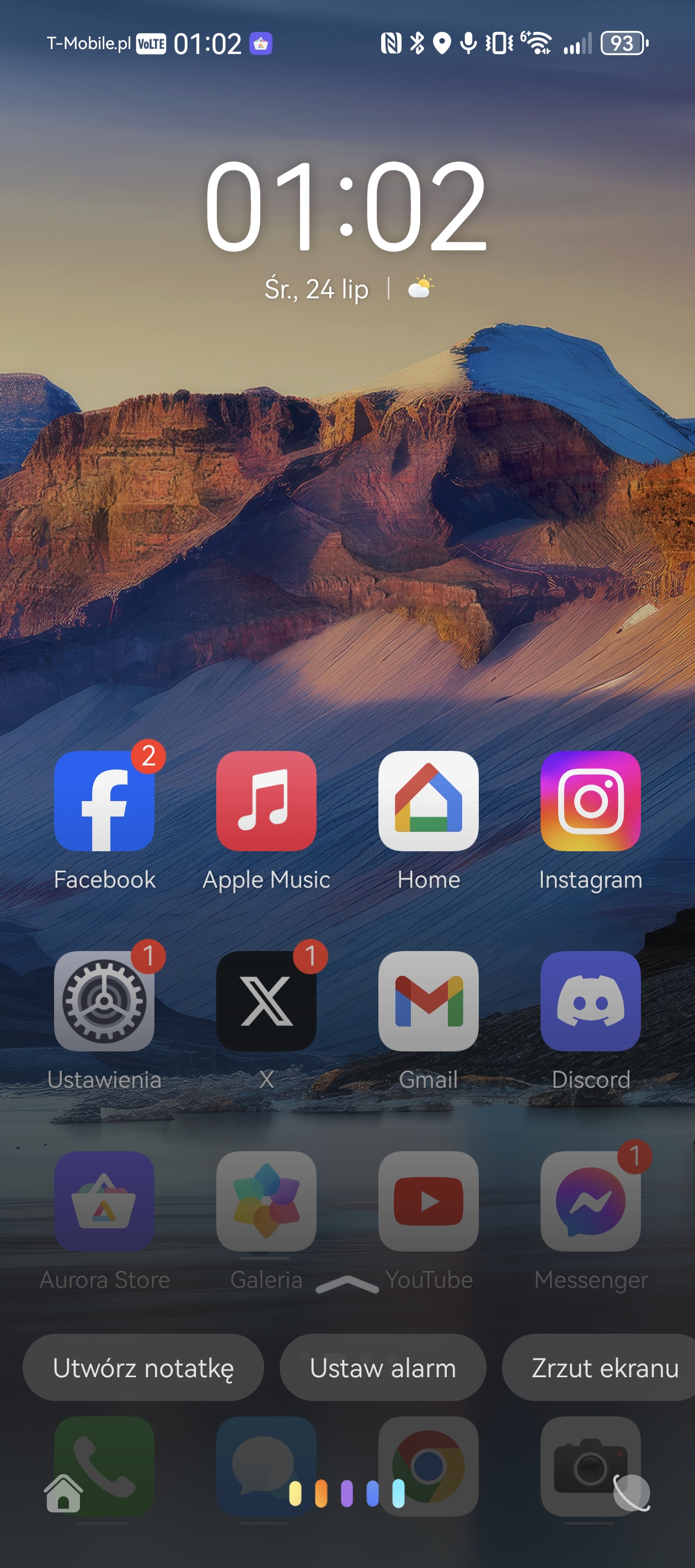
Task: Tap the large clock widget
Action: coord(346,205)
